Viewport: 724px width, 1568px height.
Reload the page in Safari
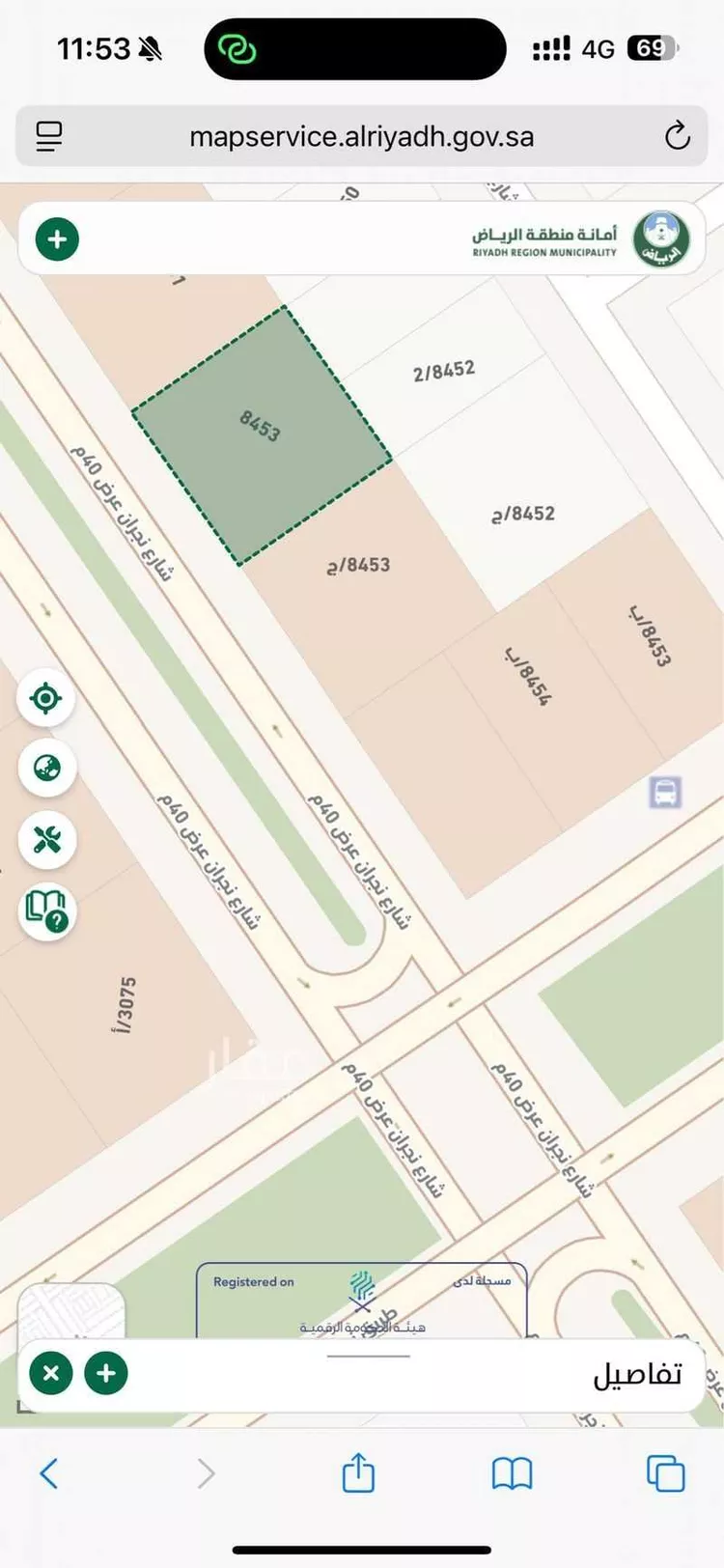tap(678, 136)
